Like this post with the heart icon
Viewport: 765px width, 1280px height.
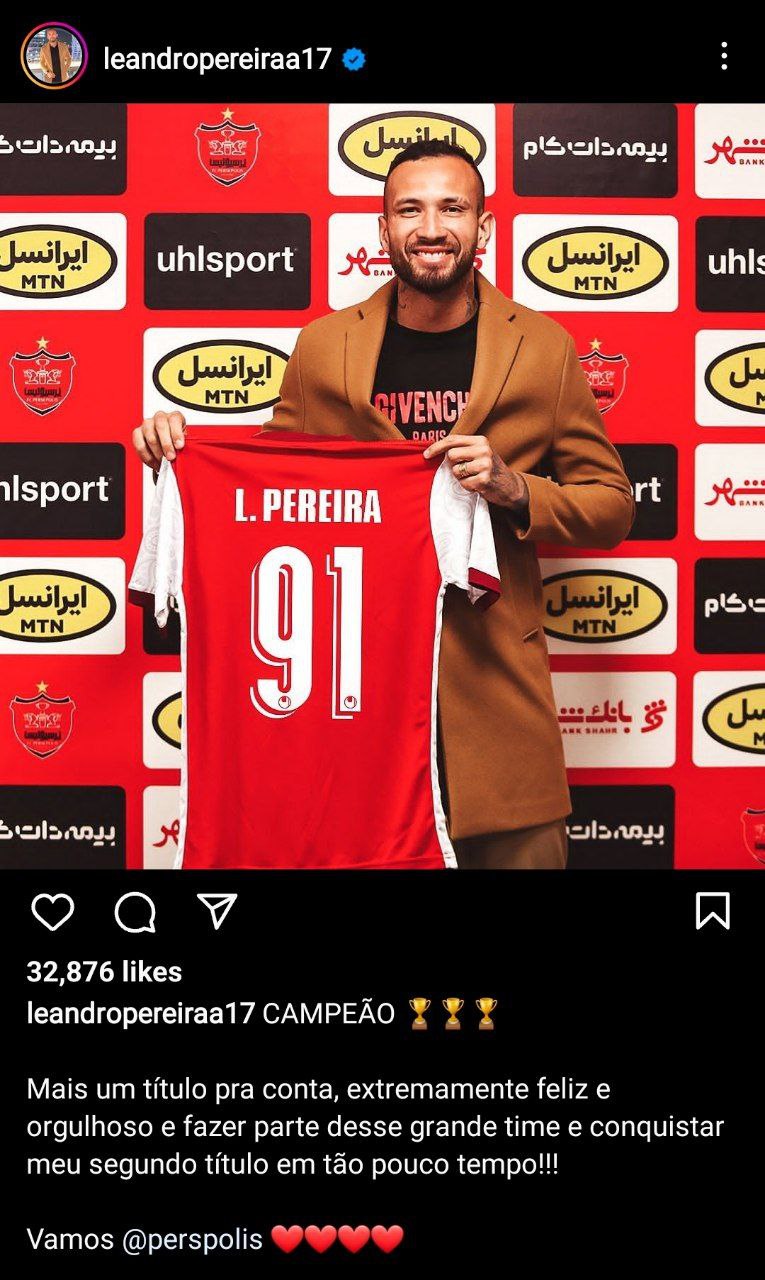click(x=52, y=911)
